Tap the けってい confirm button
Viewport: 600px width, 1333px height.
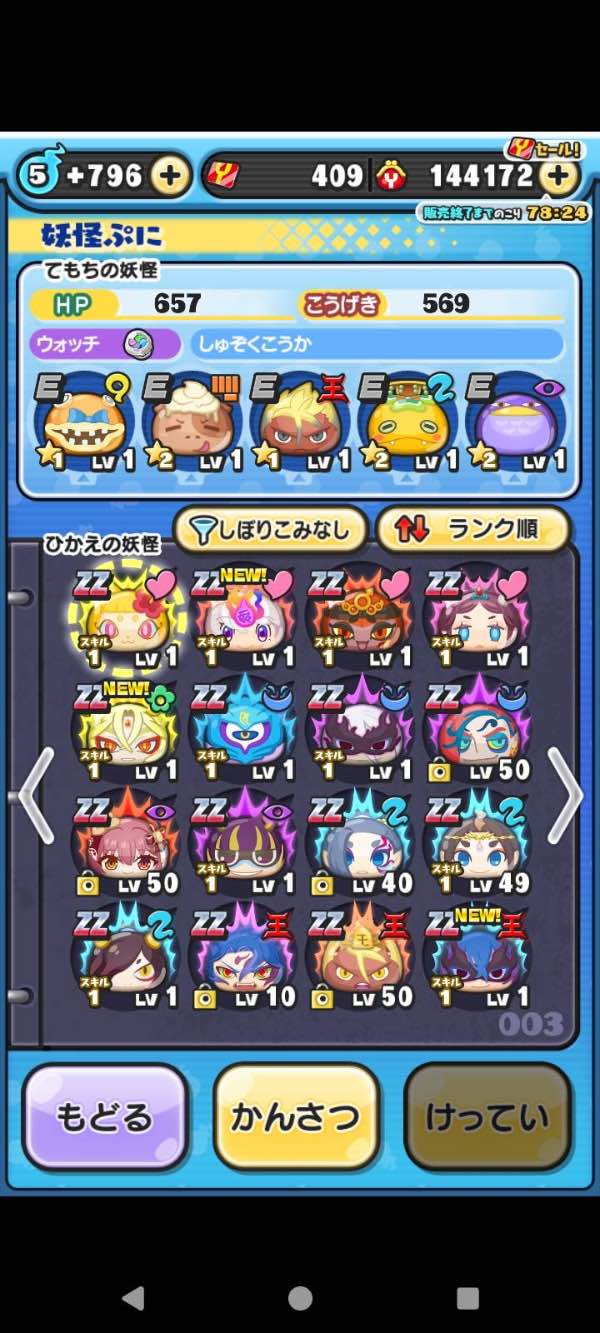coord(487,1117)
